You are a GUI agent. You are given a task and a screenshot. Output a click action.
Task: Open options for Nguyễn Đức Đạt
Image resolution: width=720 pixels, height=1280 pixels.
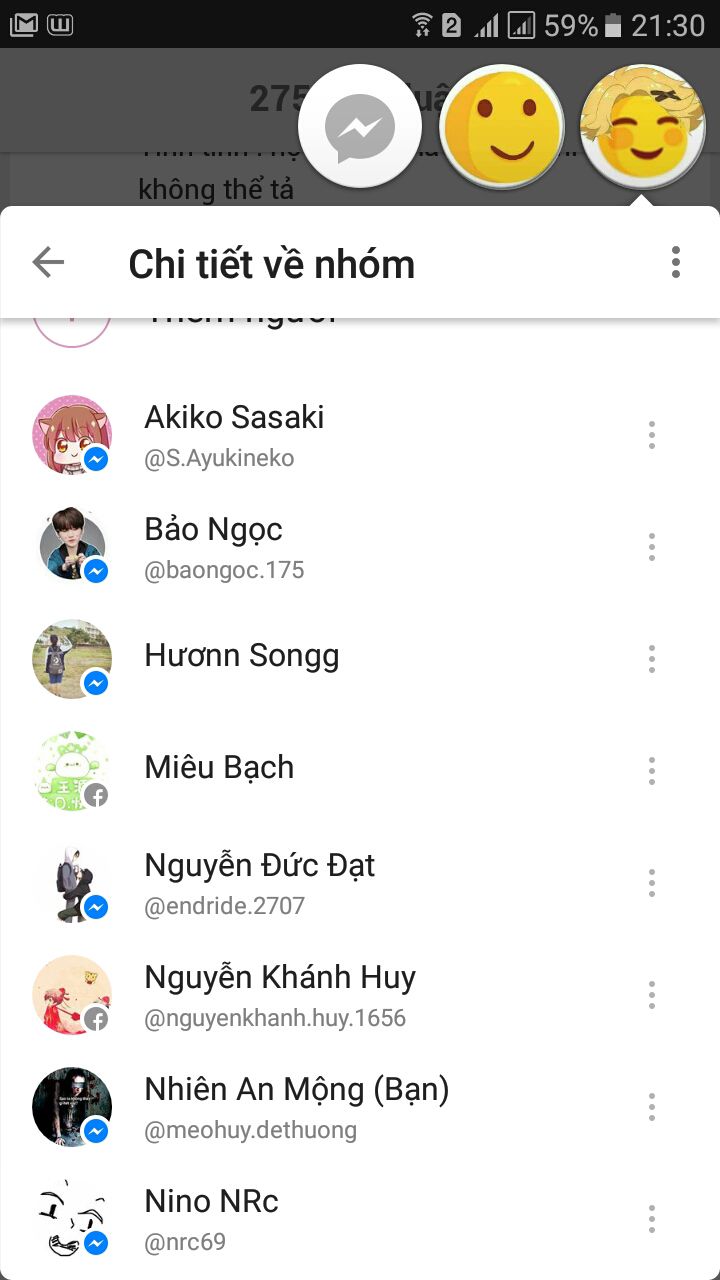click(652, 882)
